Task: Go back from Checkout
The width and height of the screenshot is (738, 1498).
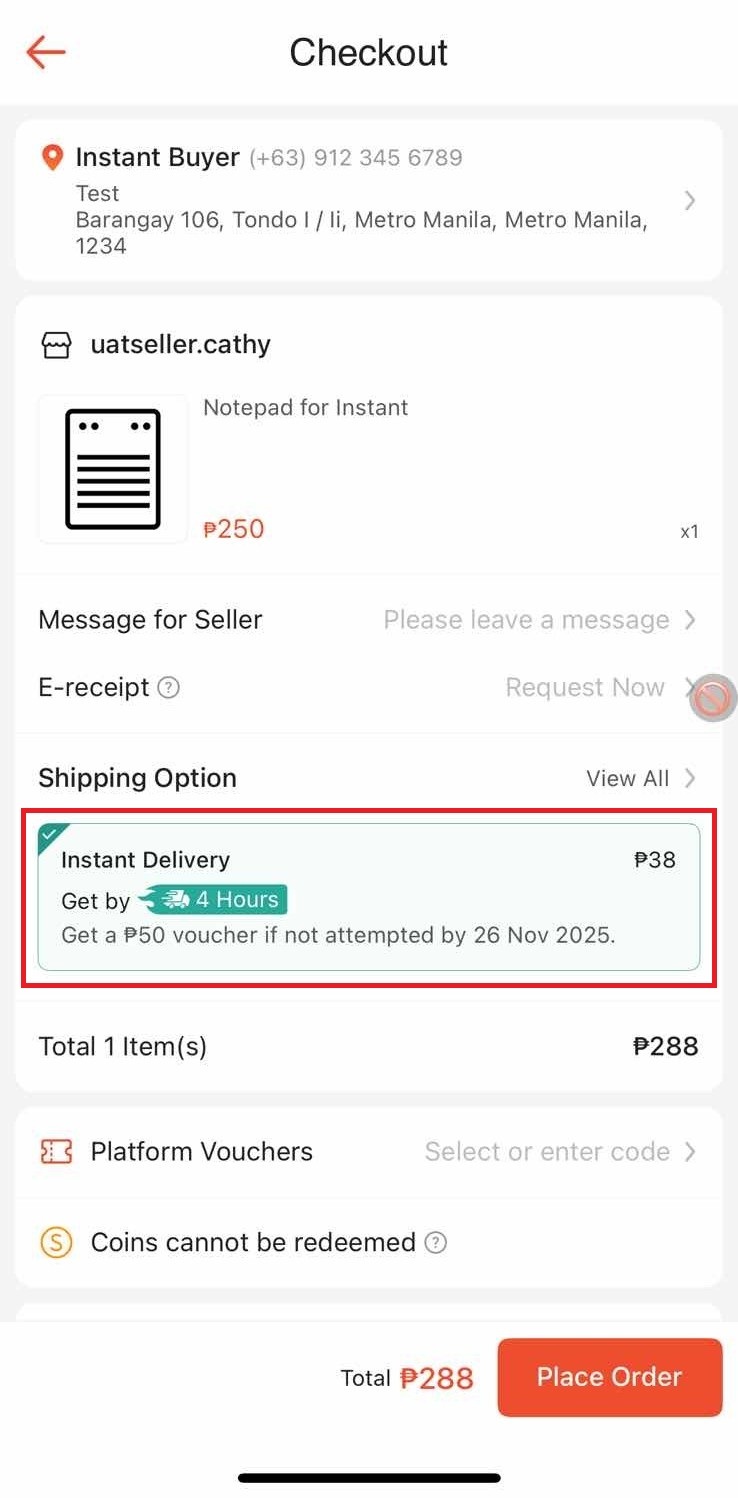Action: [x=46, y=52]
